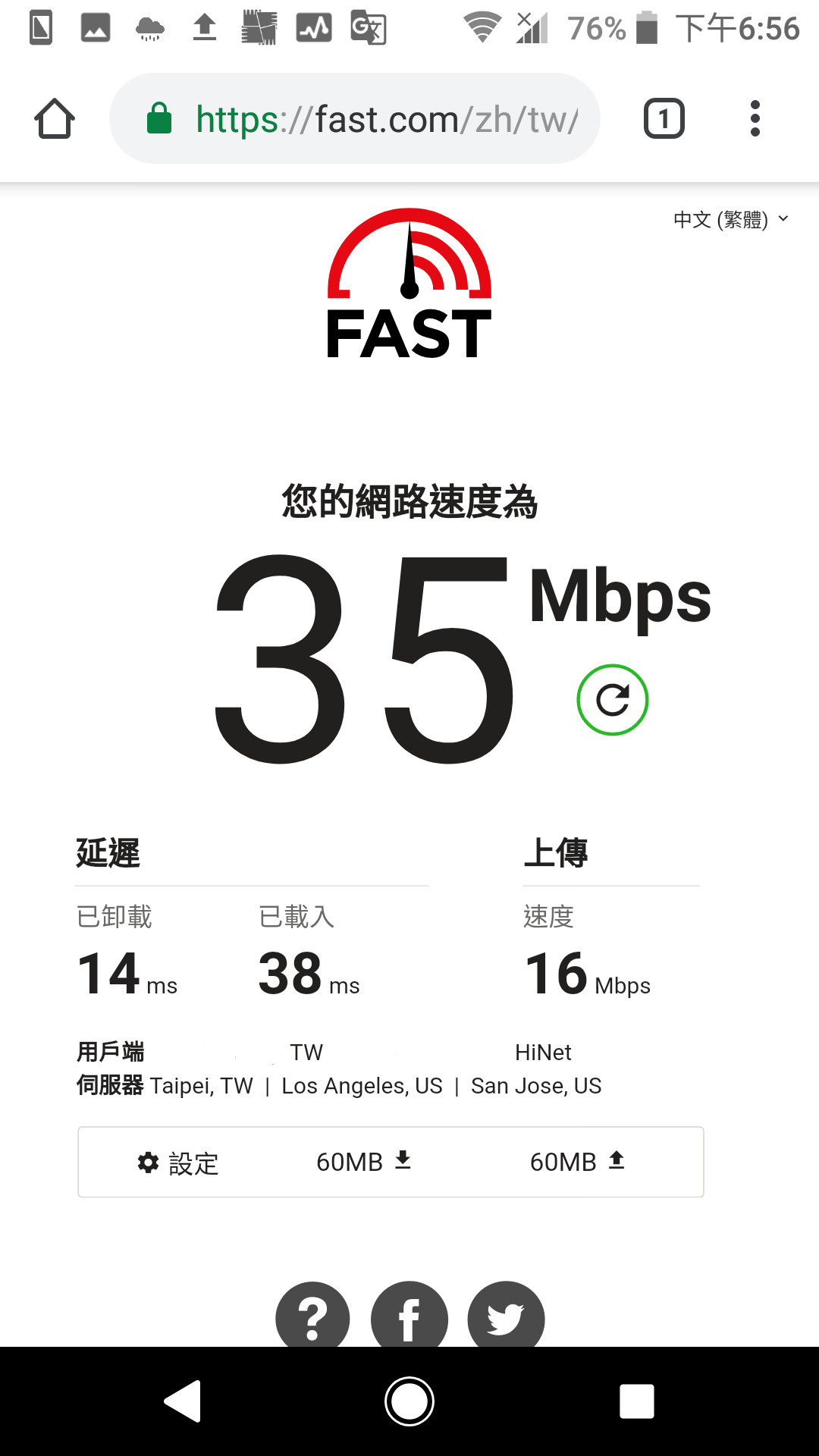This screenshot has width=819, height=1456.
Task: Open 設定 test settings
Action: coord(179,1163)
